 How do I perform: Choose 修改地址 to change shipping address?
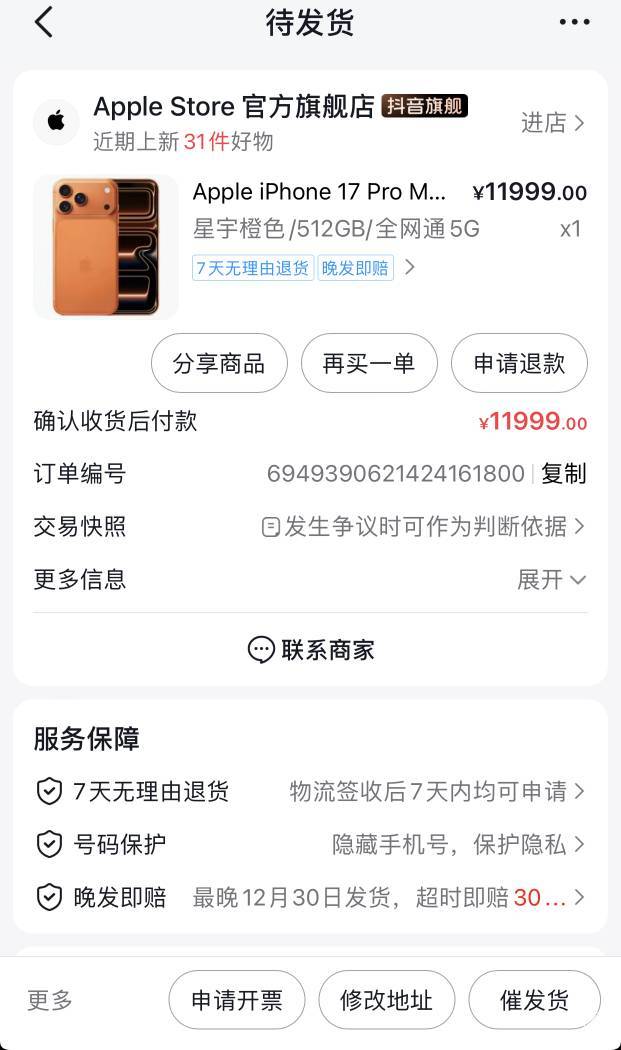386,1000
